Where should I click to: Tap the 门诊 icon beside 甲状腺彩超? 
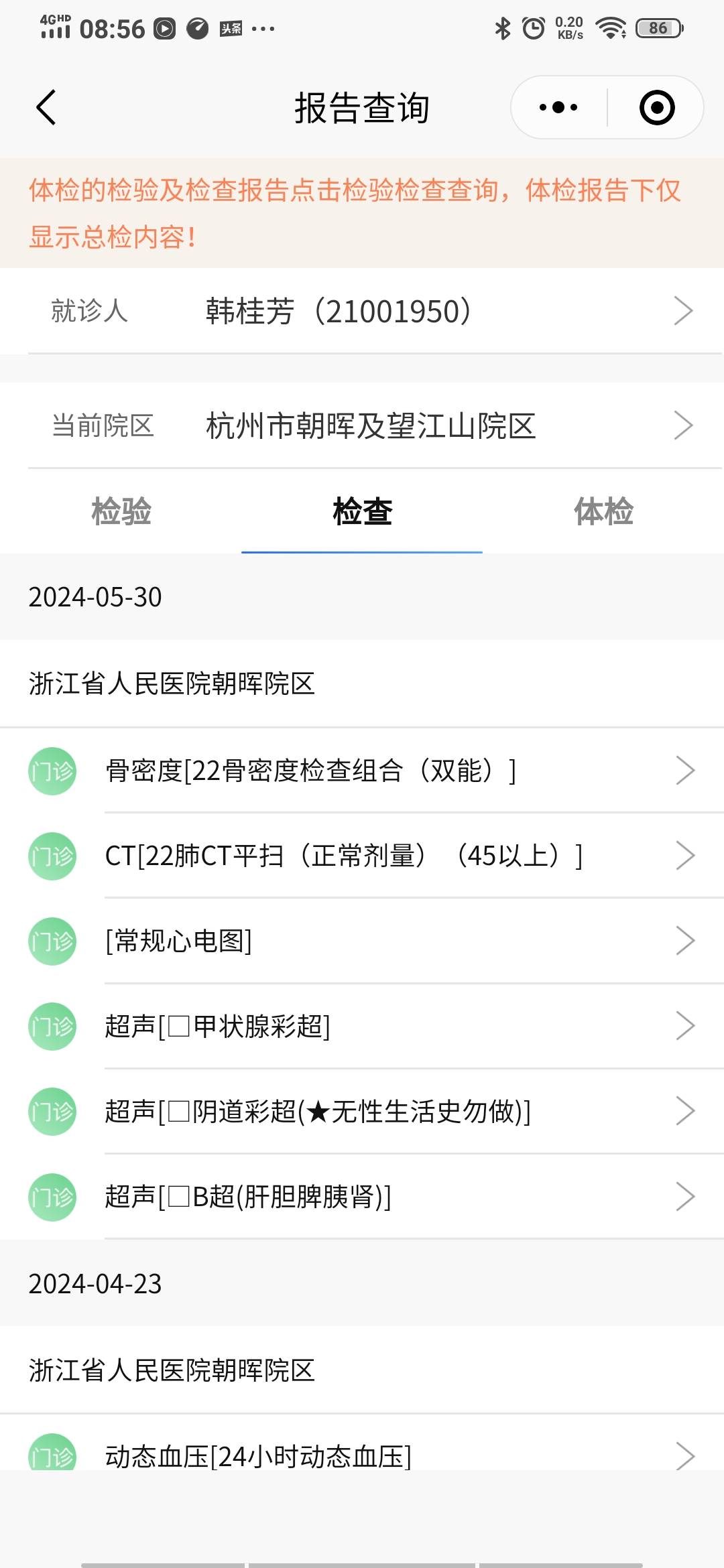coord(52,1026)
